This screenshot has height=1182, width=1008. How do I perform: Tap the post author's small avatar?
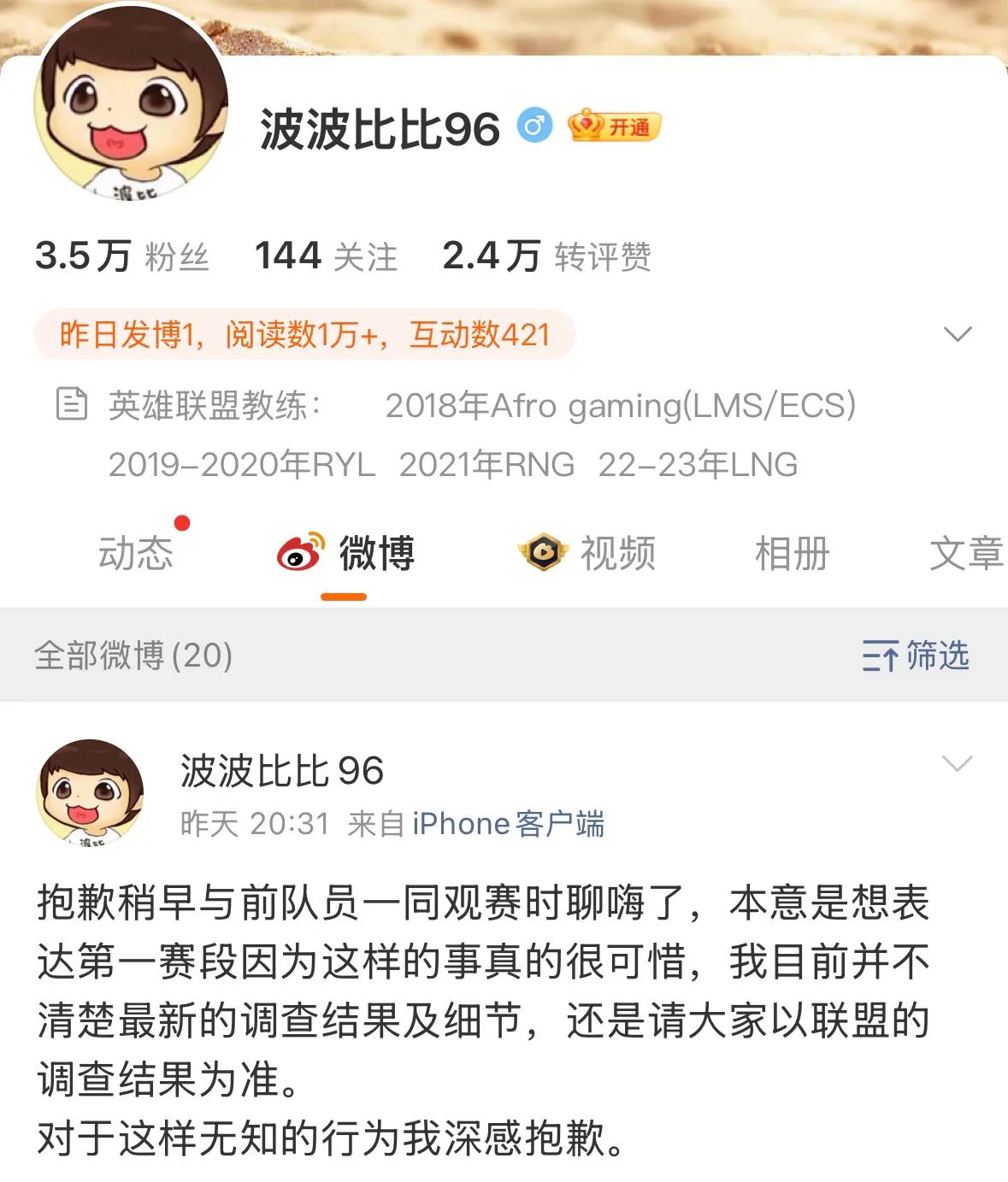coord(90,792)
